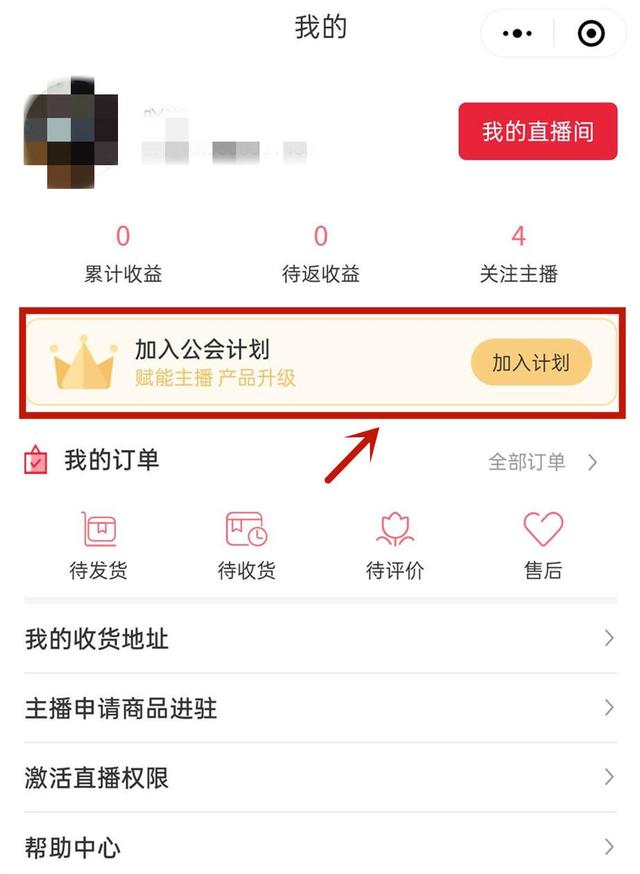Open 激活直播权限
The height and width of the screenshot is (874, 640).
pos(320,777)
